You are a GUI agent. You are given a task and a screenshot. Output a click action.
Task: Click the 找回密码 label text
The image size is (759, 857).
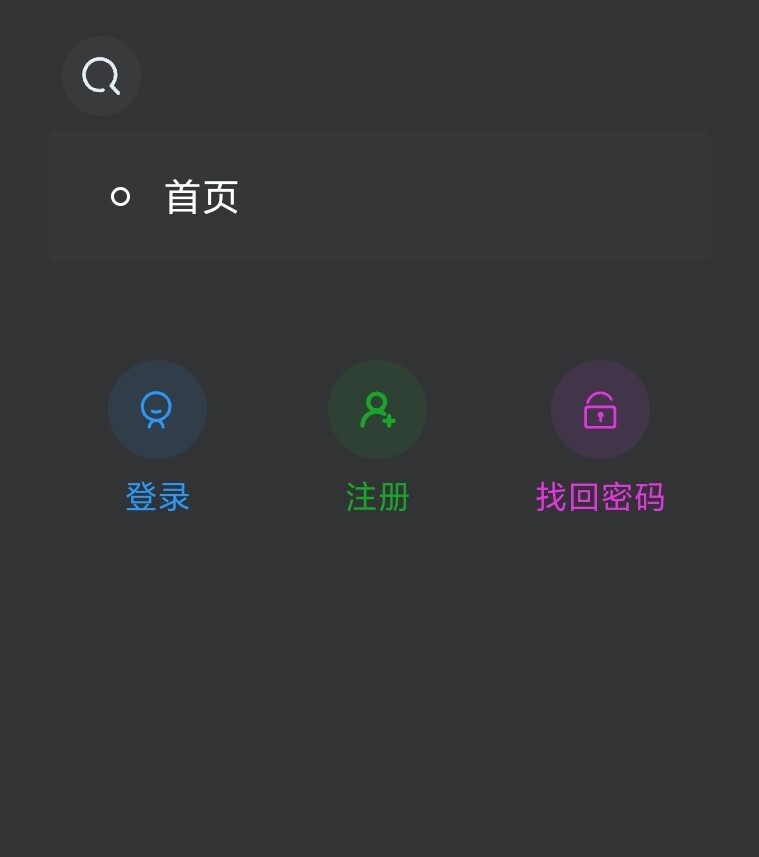(x=600, y=497)
